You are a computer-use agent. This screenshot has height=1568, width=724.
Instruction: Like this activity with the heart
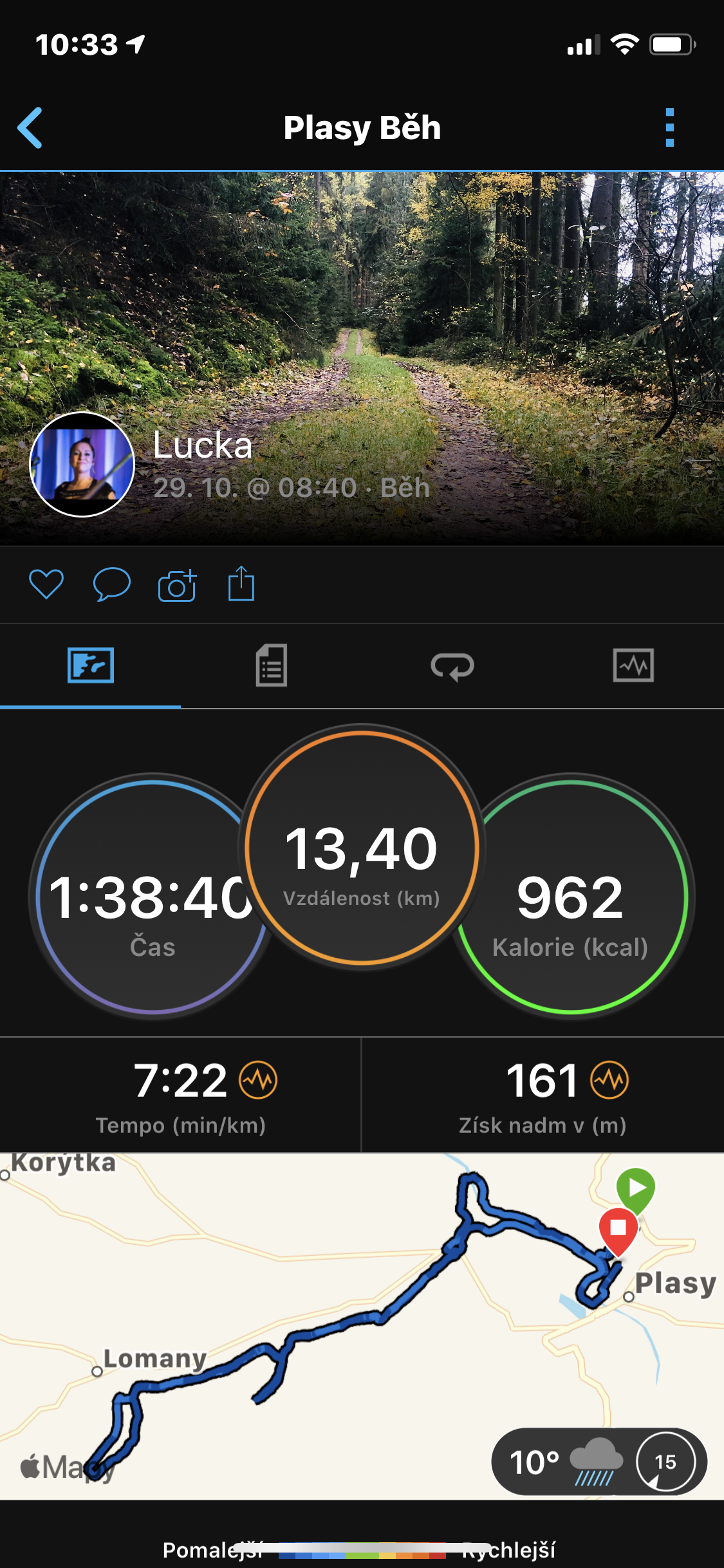click(46, 584)
